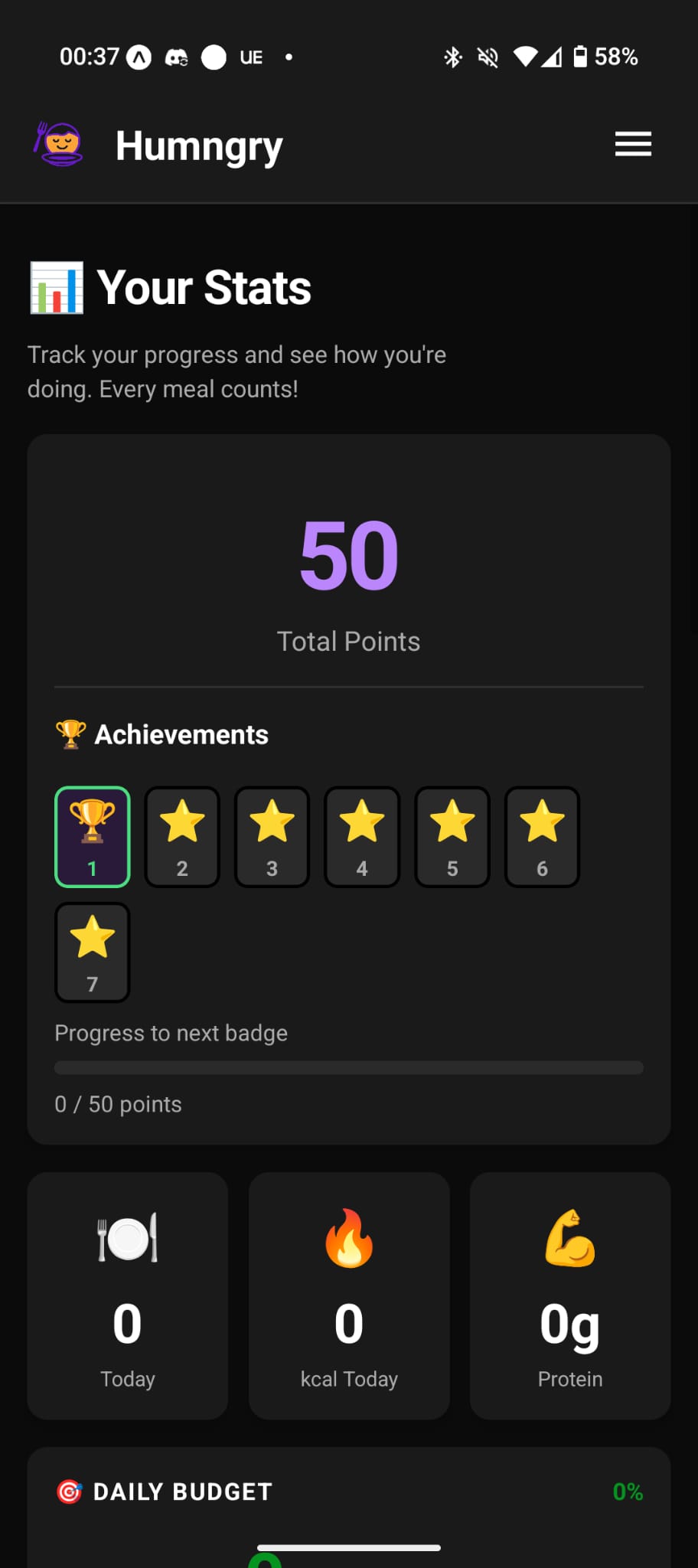The width and height of the screenshot is (698, 1568).
Task: Select star badge number 5
Action: [x=452, y=836]
